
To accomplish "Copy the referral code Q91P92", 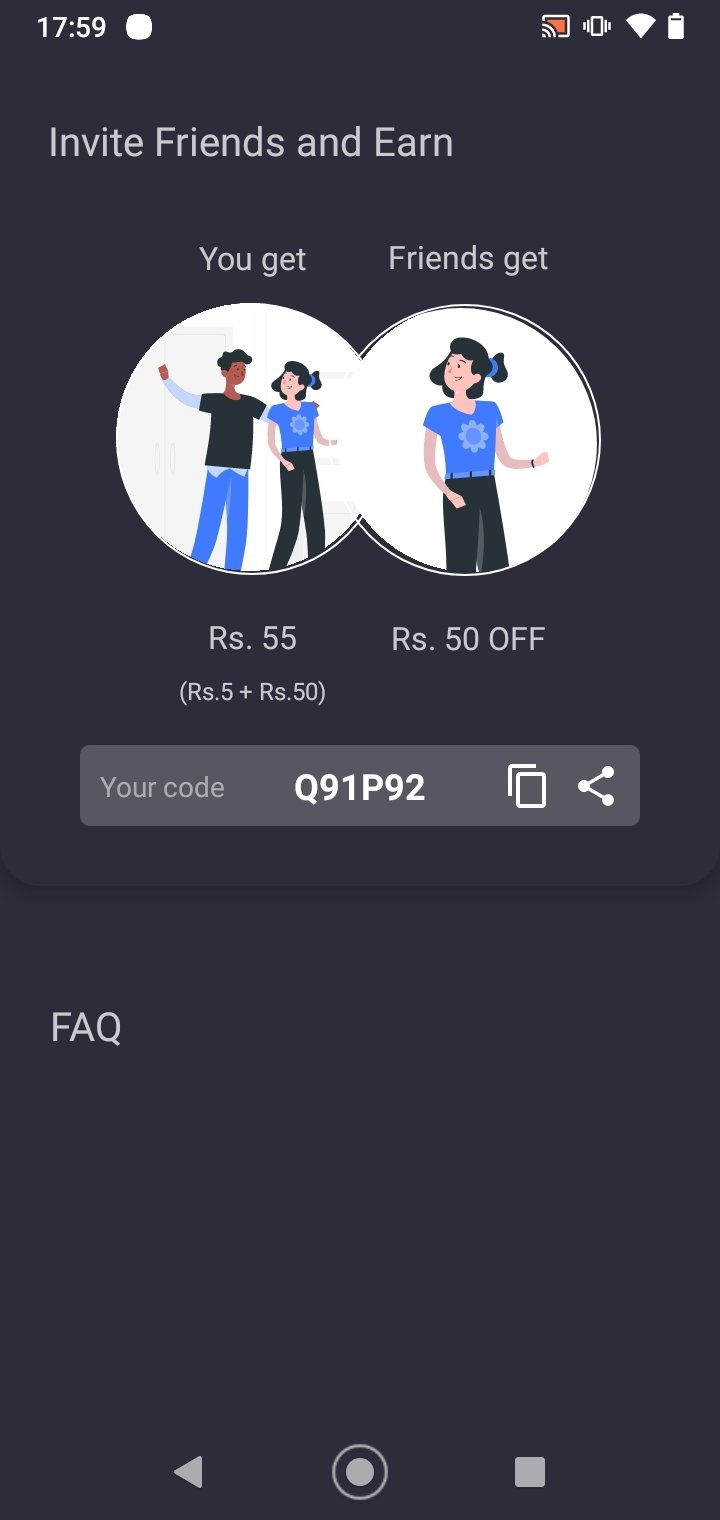I will click(527, 786).
